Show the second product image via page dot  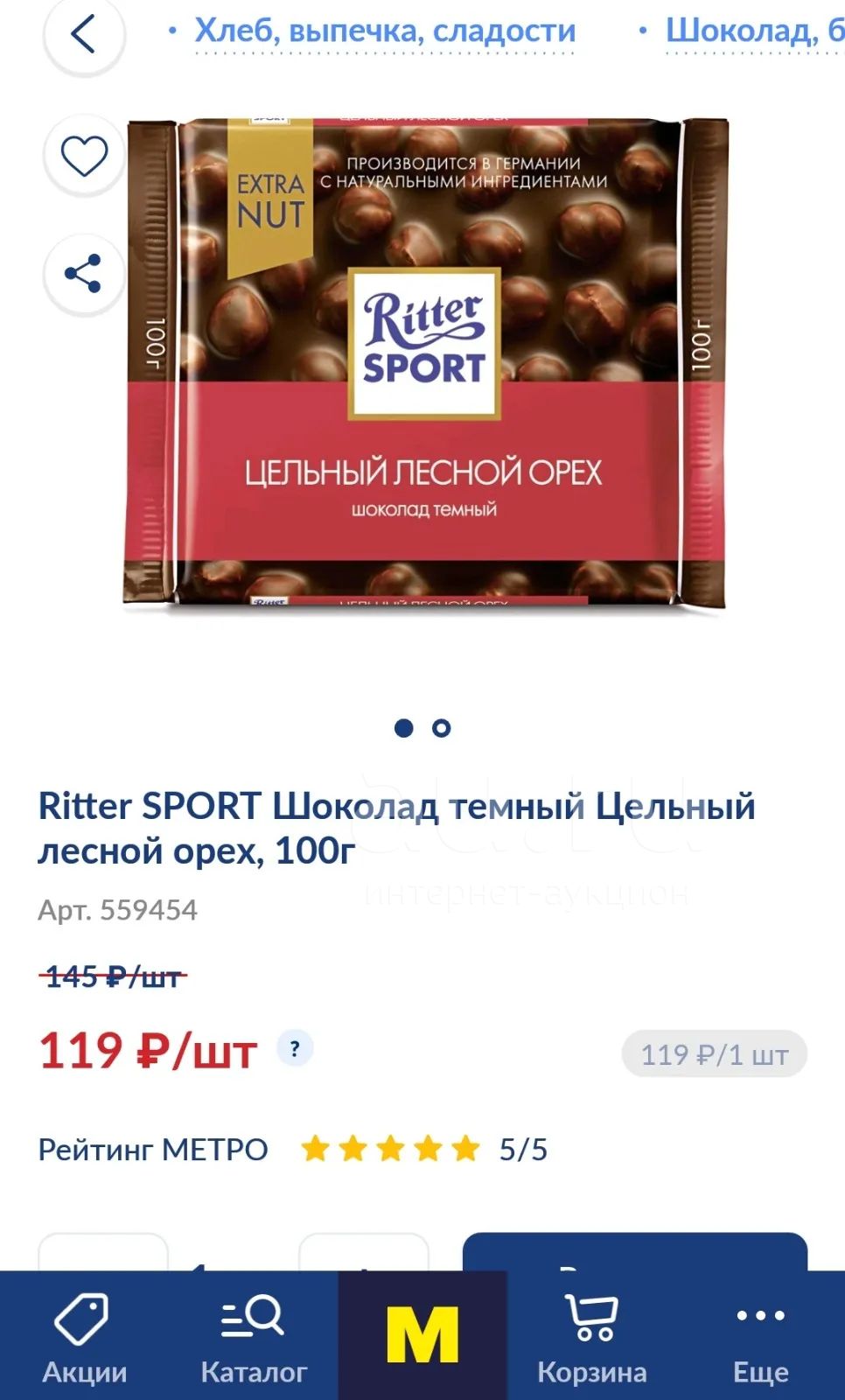pos(442,728)
